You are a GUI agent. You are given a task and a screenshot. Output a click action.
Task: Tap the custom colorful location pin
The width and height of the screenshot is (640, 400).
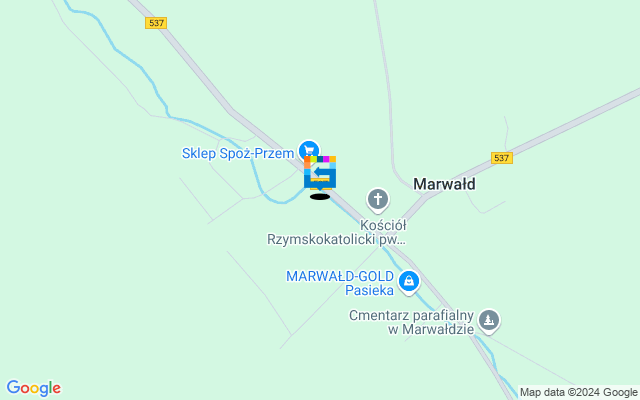point(320,172)
